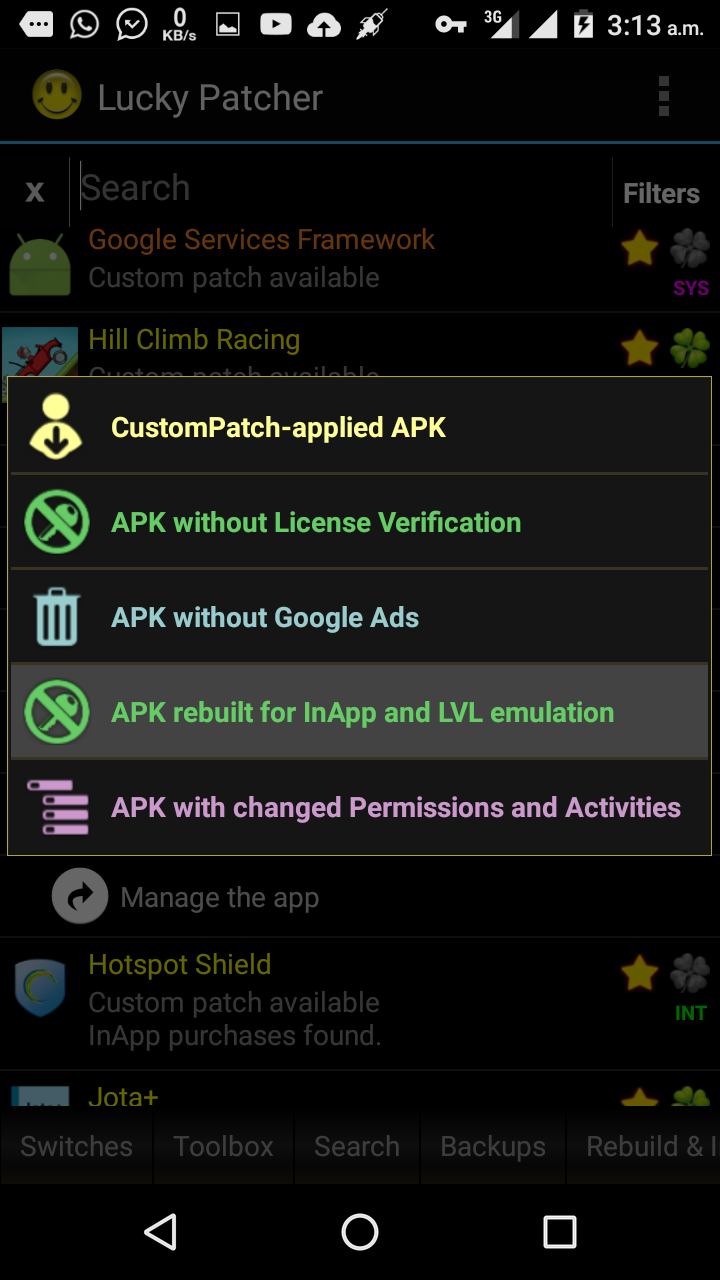The height and width of the screenshot is (1280, 720).
Task: Open the Switches tab
Action: 77,1146
